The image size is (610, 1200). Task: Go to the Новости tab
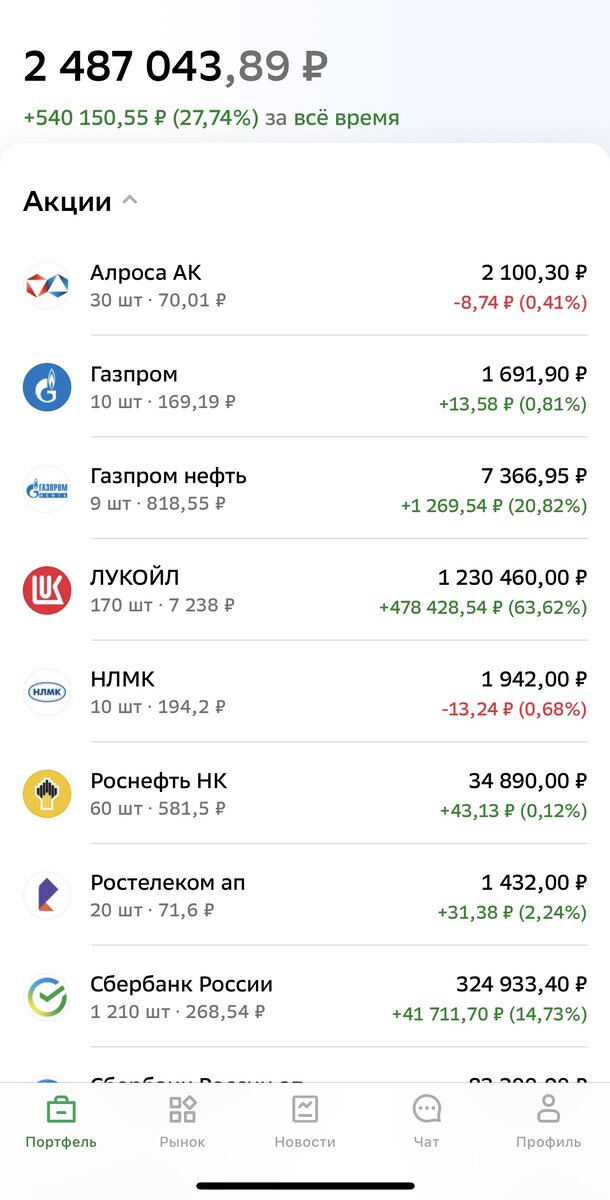[305, 1121]
